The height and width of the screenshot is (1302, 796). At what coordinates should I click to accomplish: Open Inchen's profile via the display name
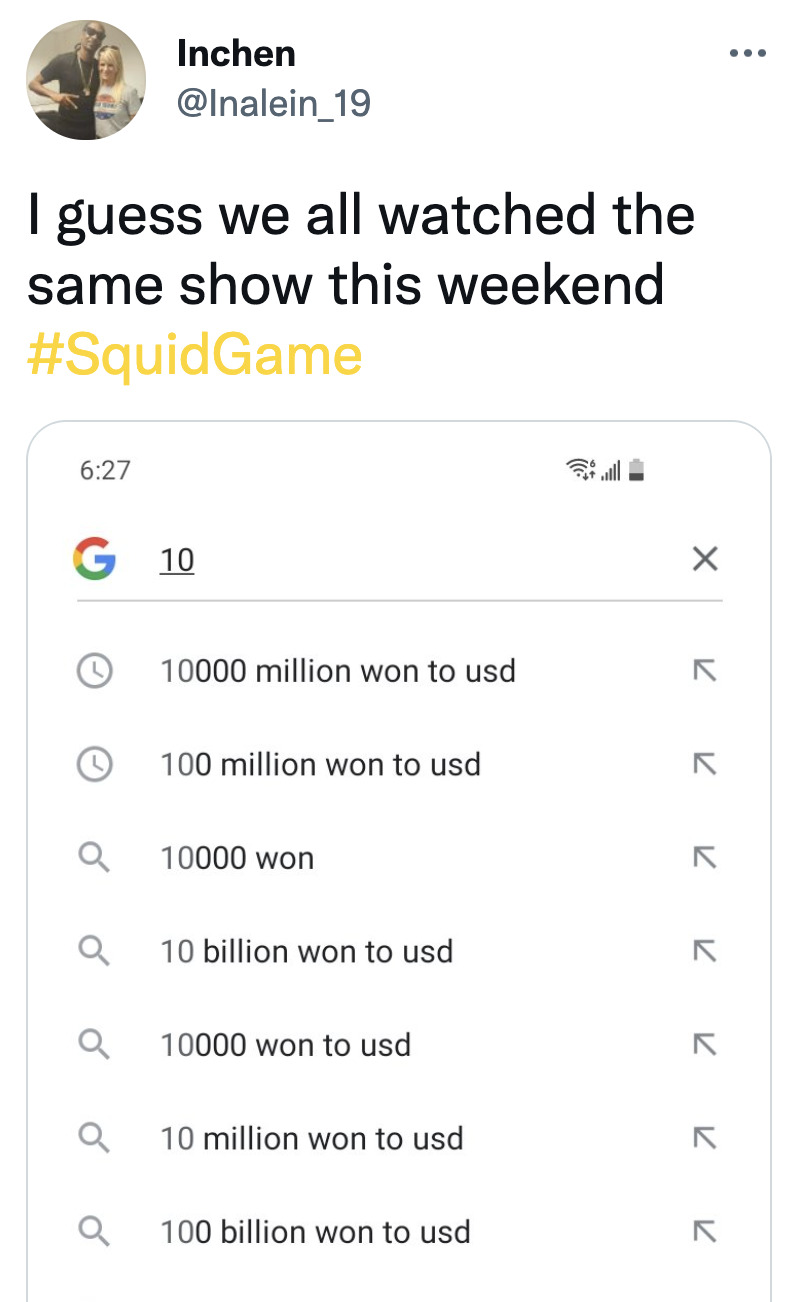(x=236, y=54)
